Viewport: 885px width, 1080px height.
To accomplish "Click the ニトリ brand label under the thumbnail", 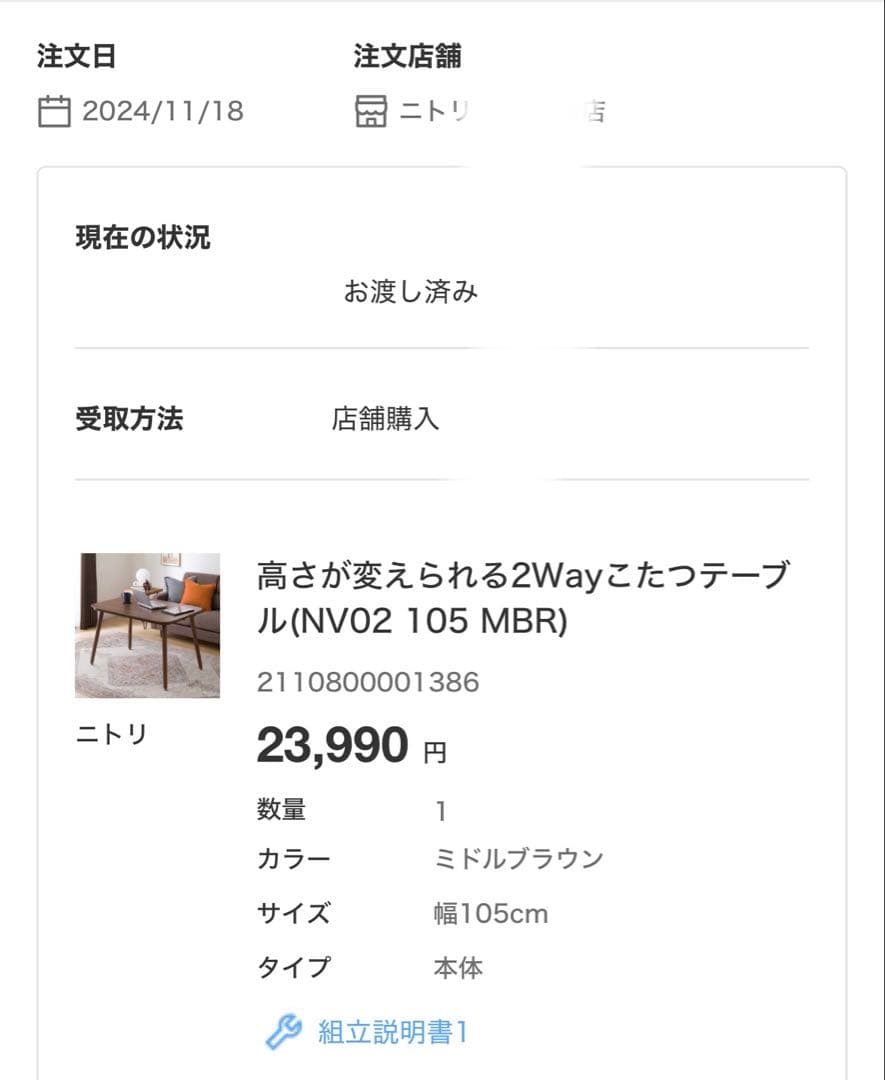I will (x=110, y=733).
